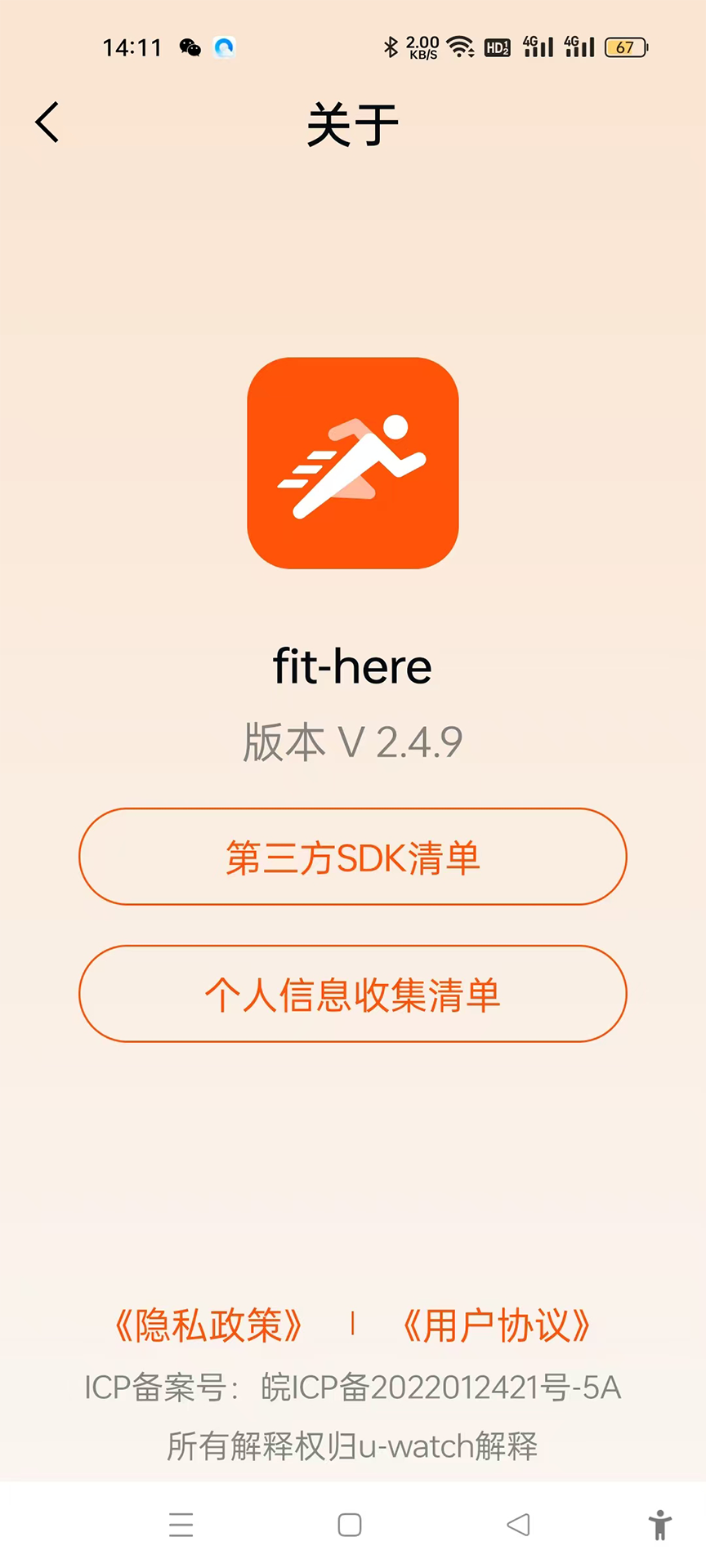Image resolution: width=706 pixels, height=1568 pixels.
Task: Tap the clock showing 14:11
Action: pyautogui.click(x=132, y=47)
